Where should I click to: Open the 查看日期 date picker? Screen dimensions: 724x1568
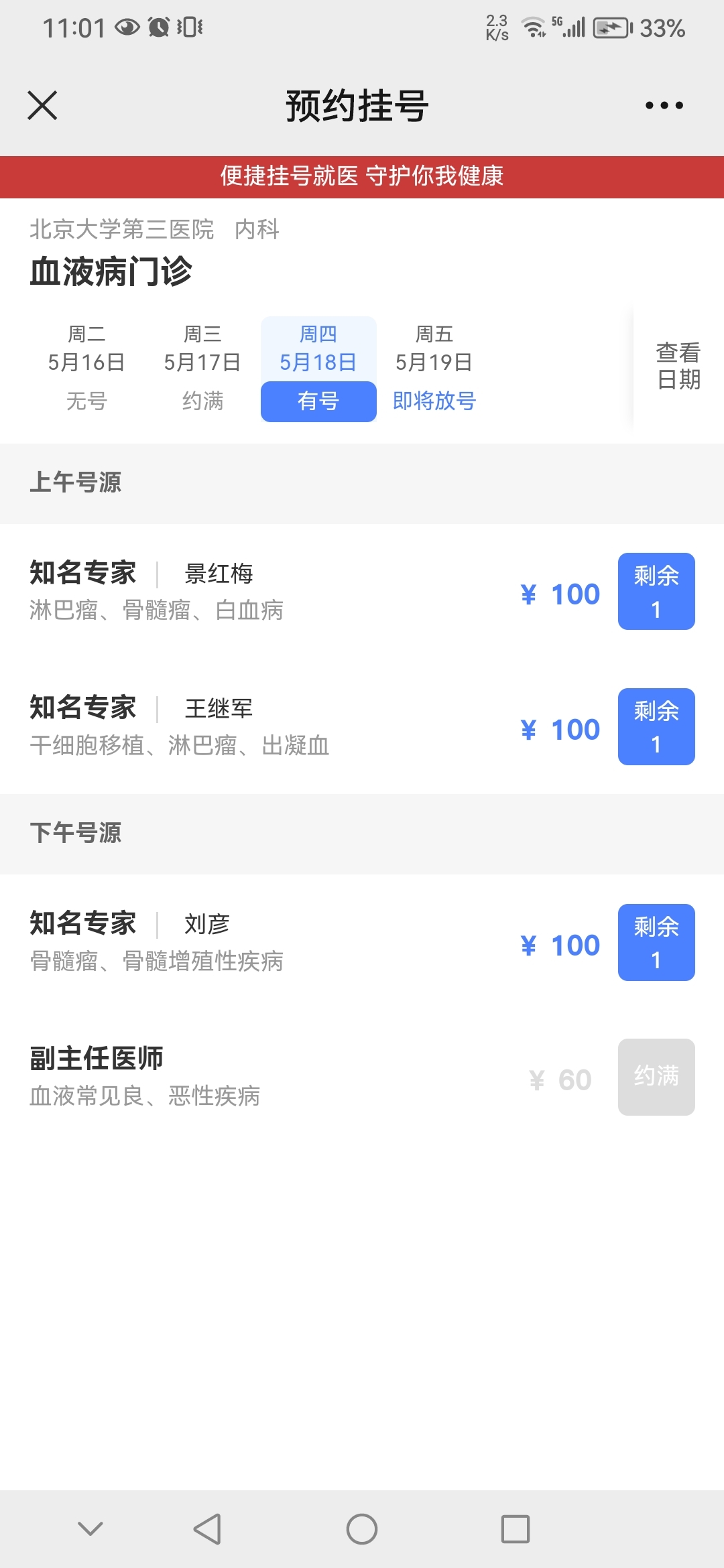tap(678, 366)
